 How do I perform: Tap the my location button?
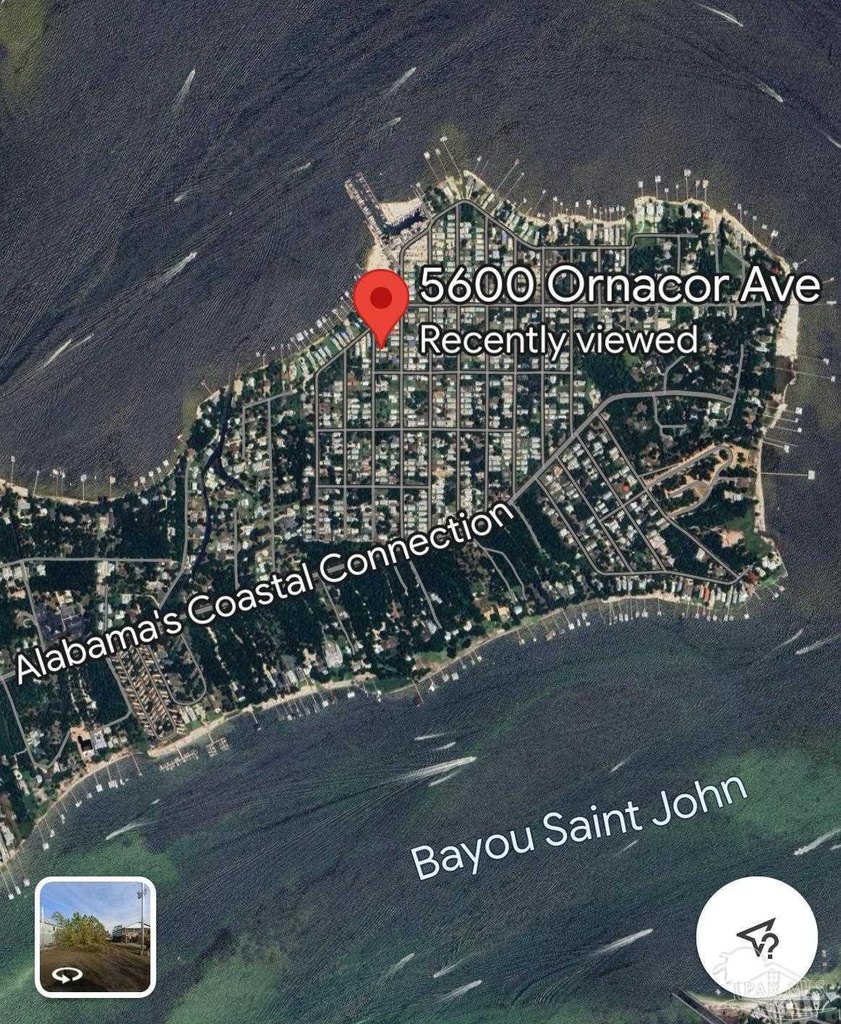pos(757,937)
